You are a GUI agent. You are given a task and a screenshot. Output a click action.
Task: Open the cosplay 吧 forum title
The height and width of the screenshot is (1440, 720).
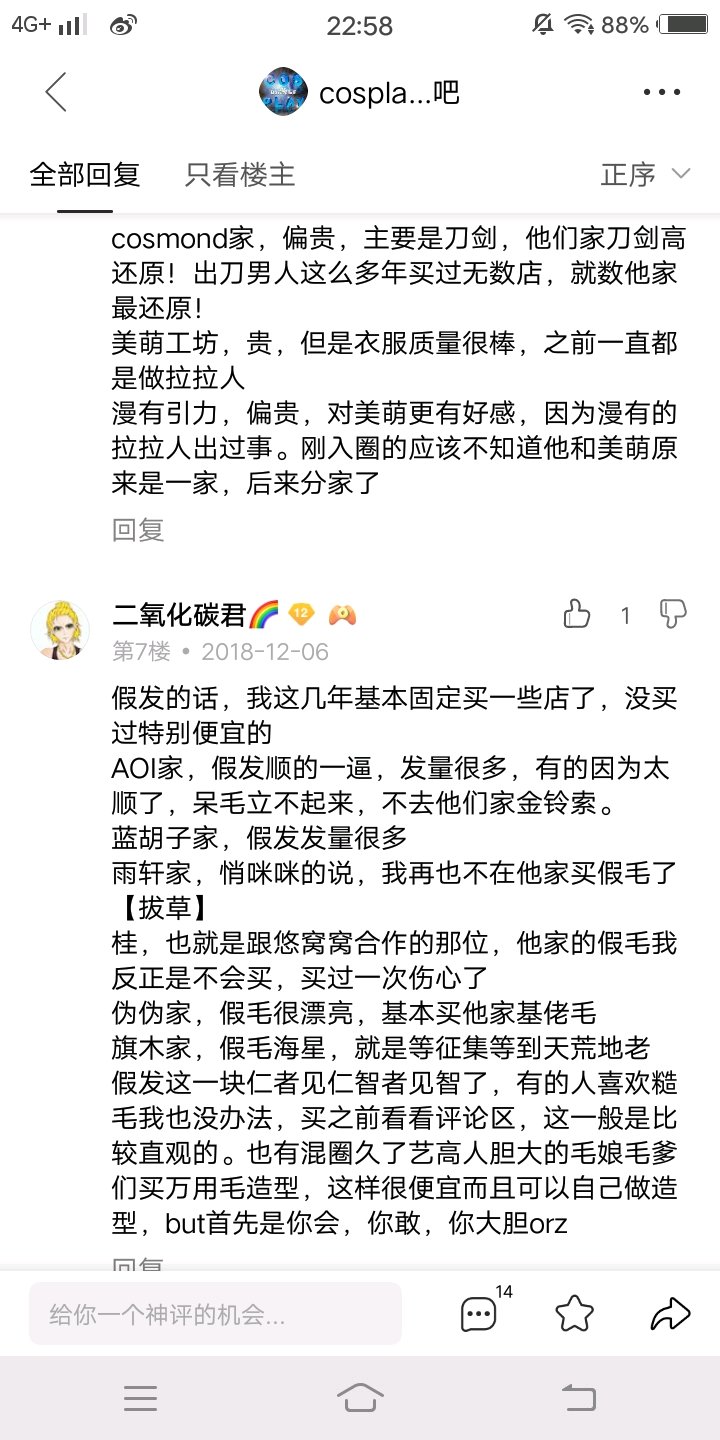coord(388,93)
